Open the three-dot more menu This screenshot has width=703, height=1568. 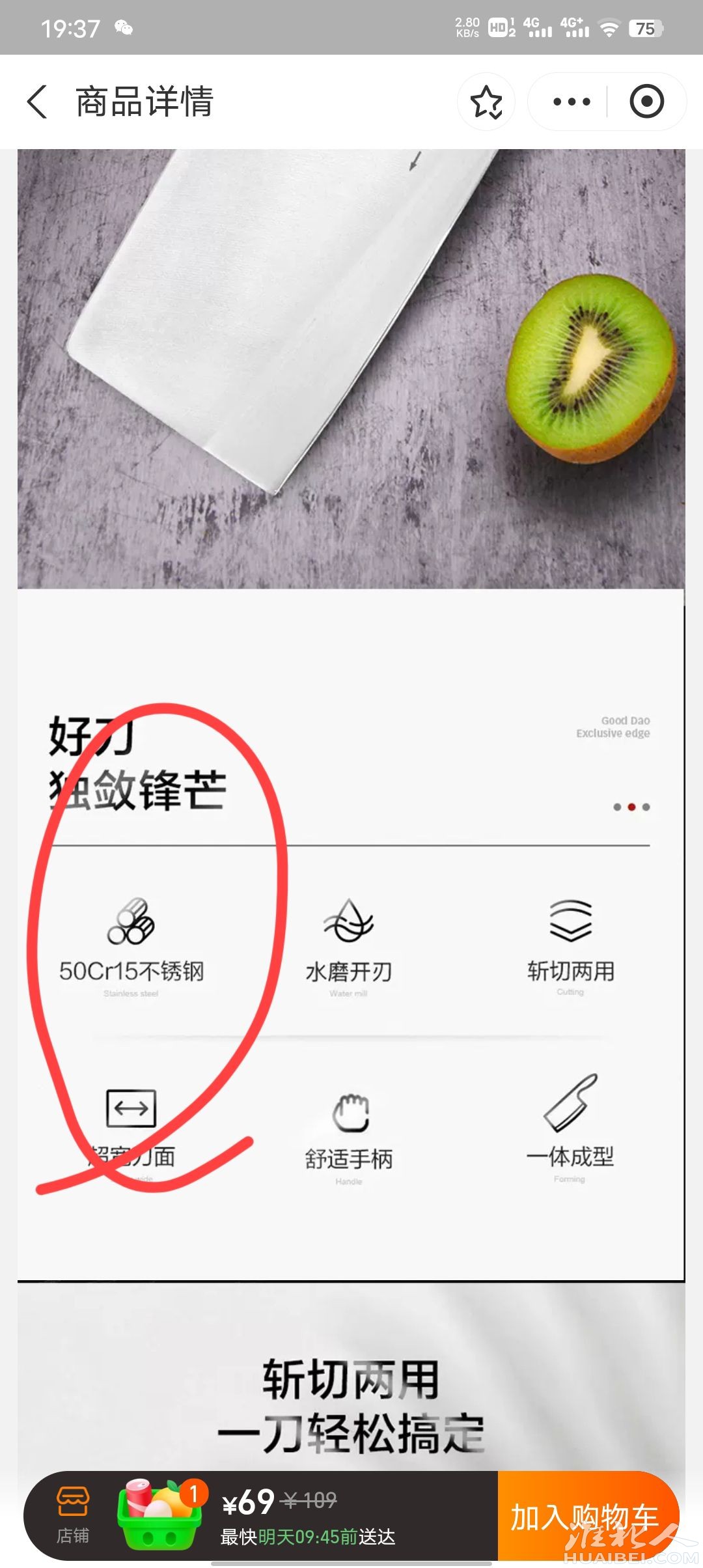(571, 102)
